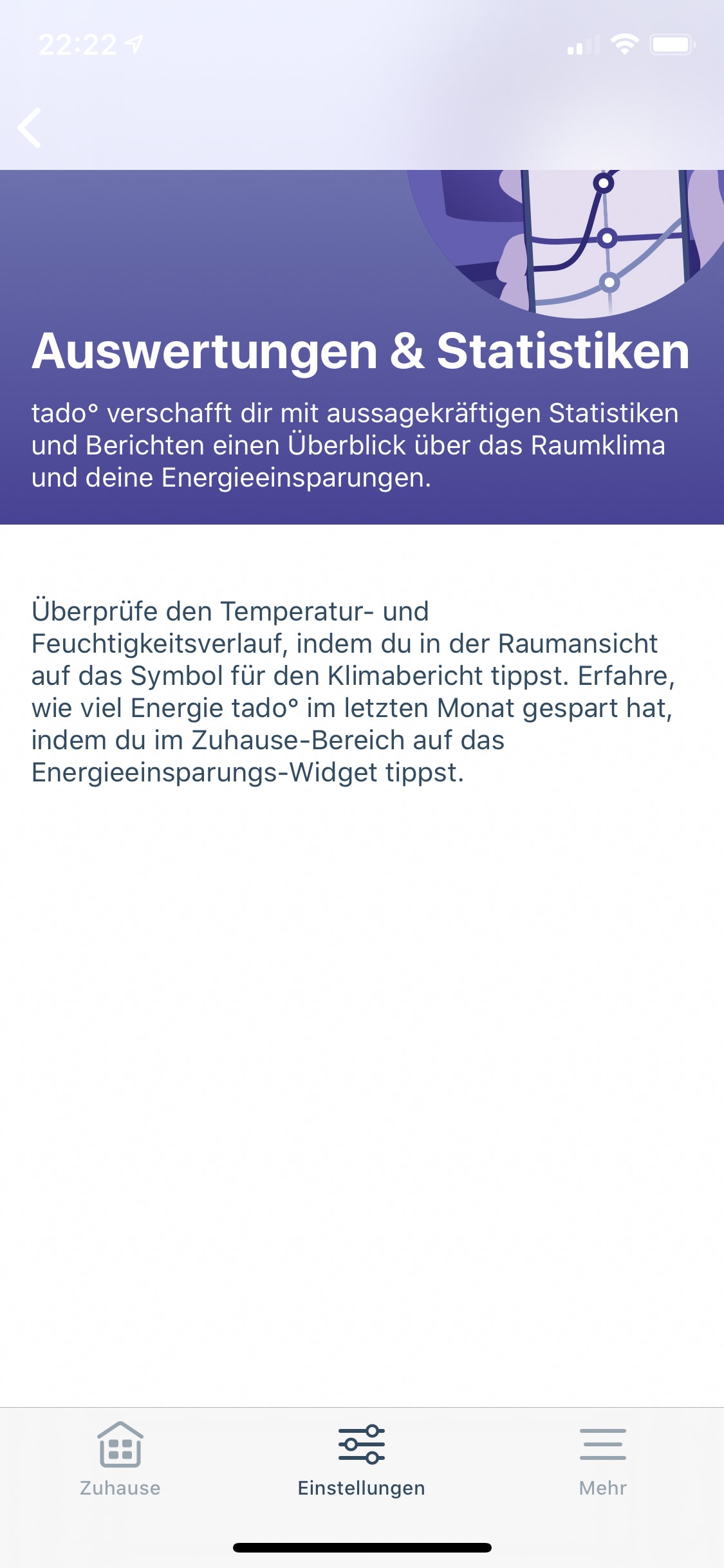Switch to the Zuhause tab
This screenshot has height=1568, width=724.
click(120, 1460)
